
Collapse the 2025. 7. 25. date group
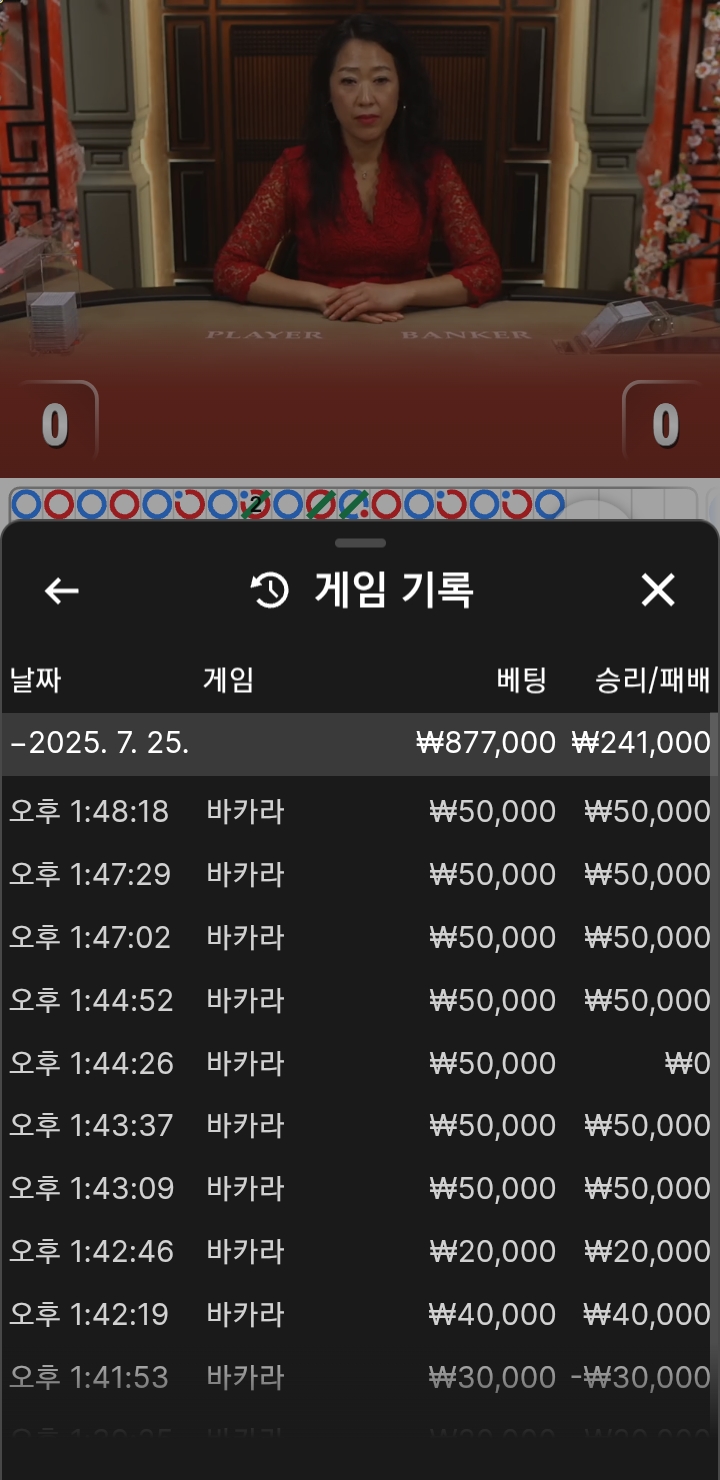pyautogui.click(x=358, y=743)
